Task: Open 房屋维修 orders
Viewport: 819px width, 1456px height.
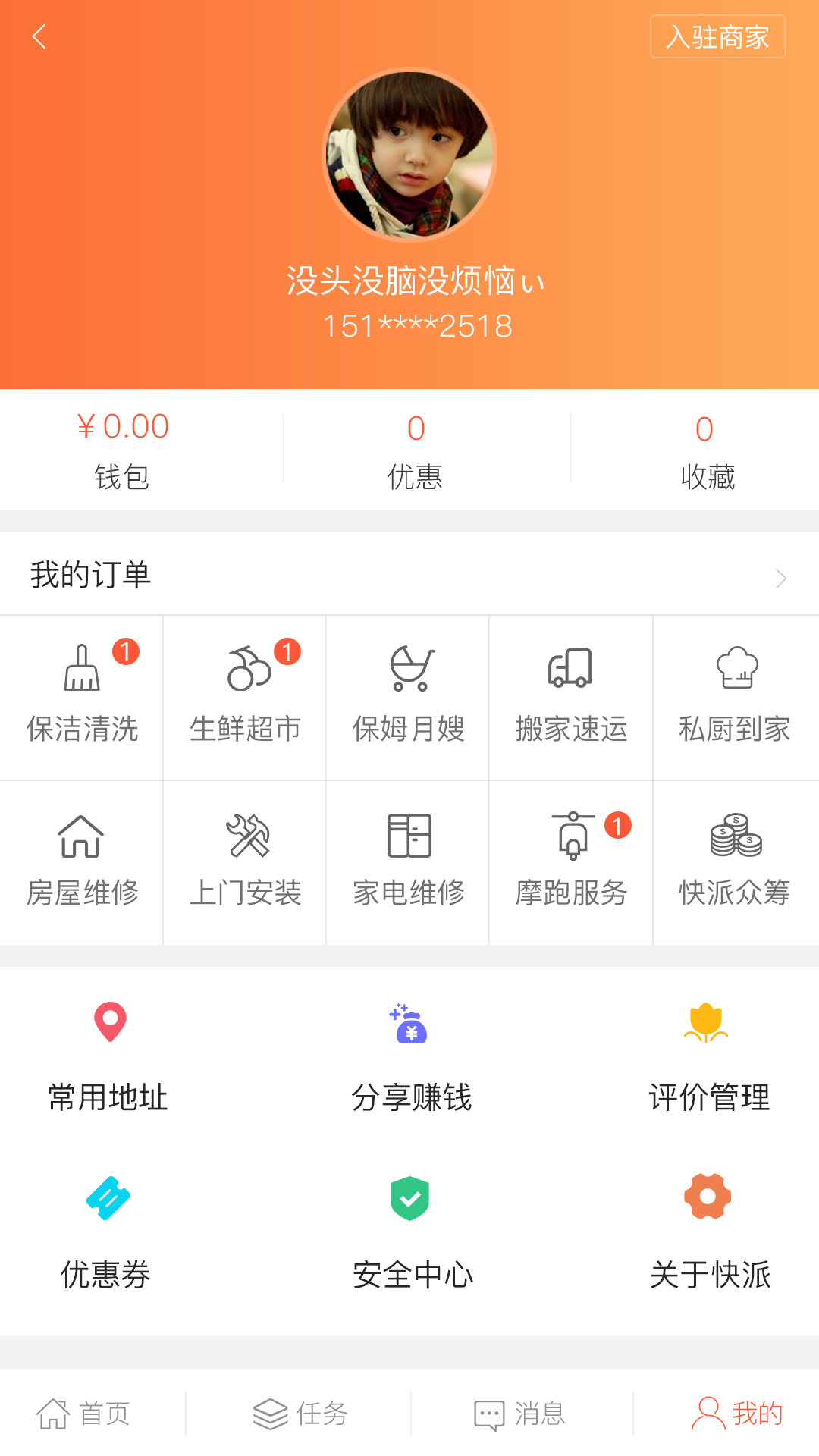Action: 82,861
